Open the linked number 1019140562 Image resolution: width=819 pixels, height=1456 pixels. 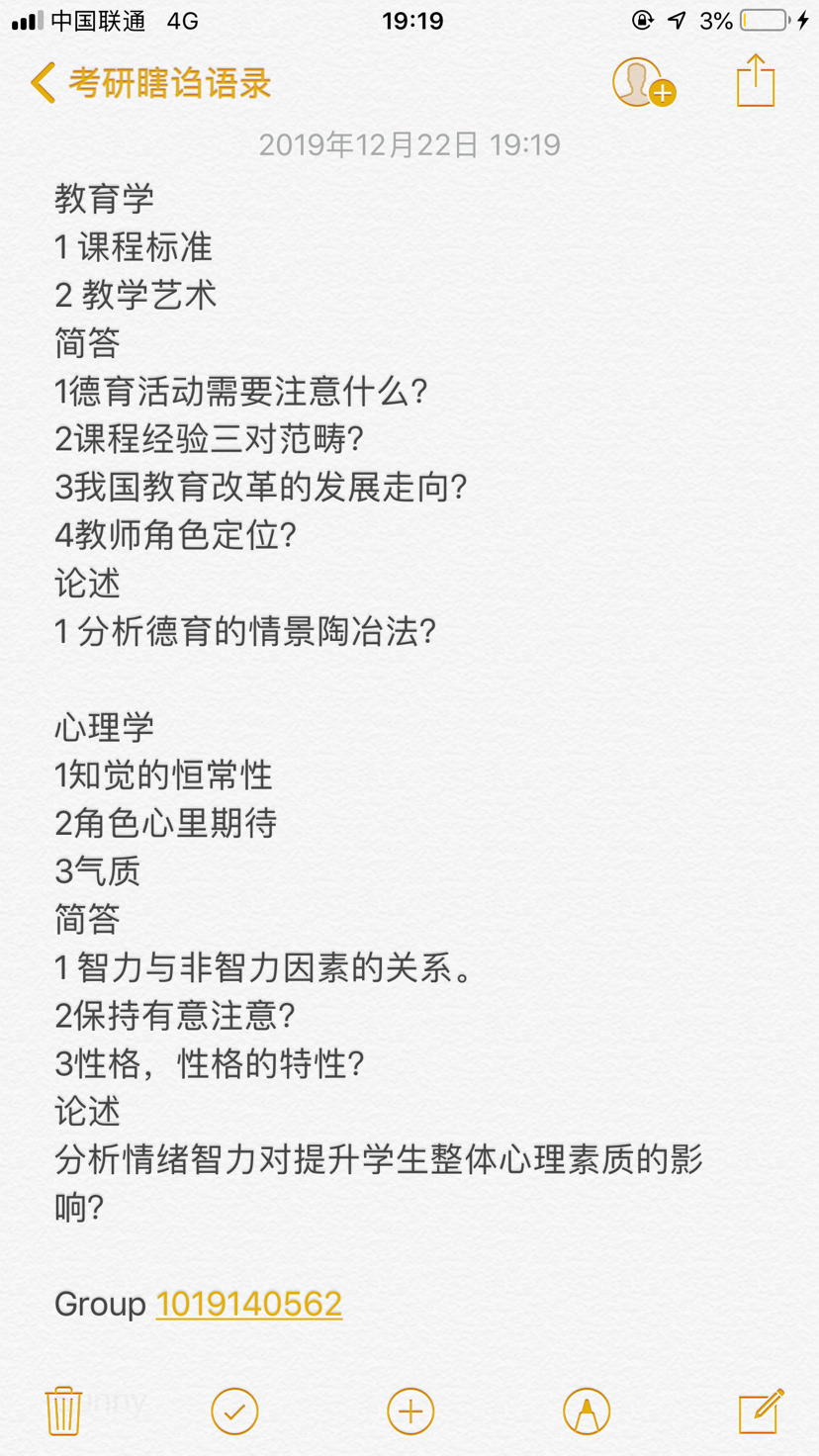[x=249, y=1304]
